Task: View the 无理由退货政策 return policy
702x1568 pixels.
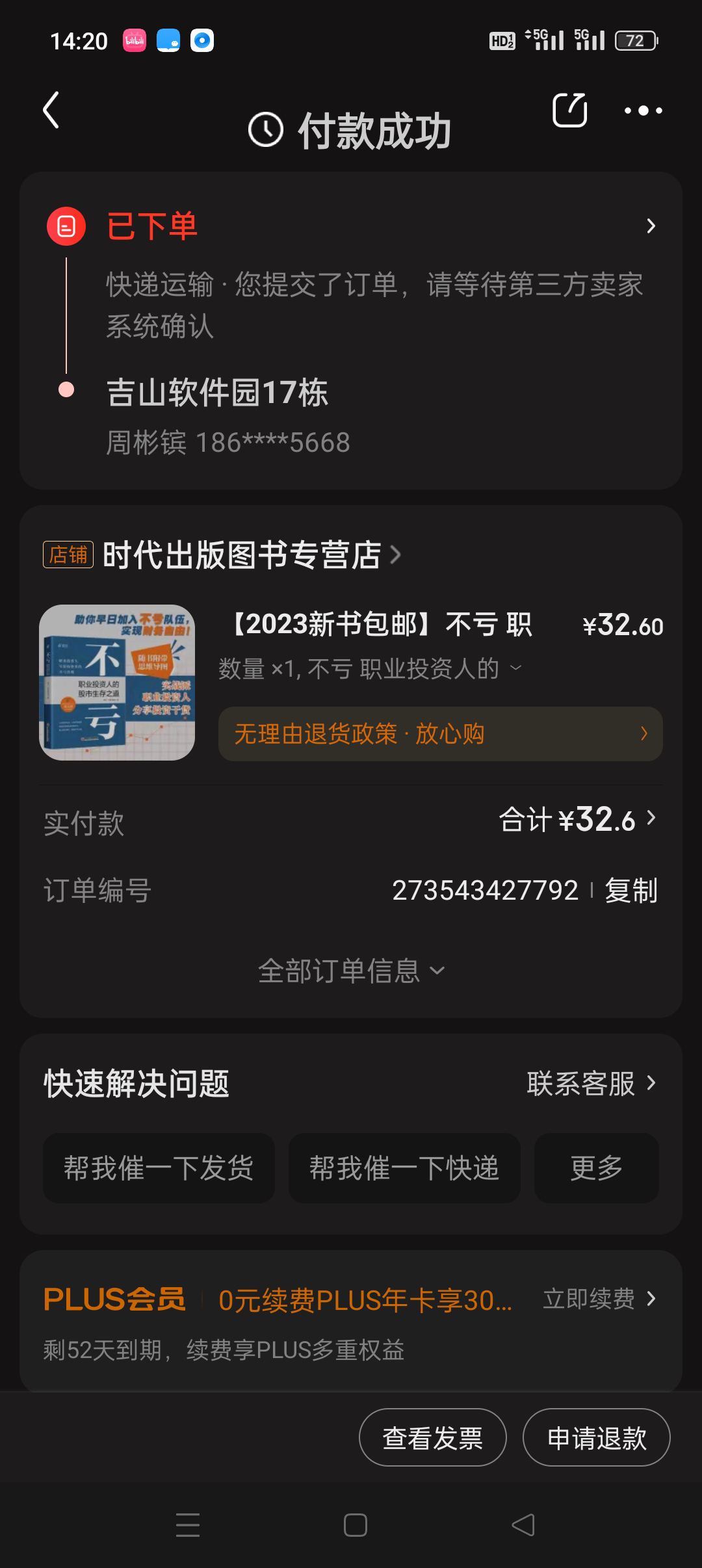Action: (x=440, y=734)
